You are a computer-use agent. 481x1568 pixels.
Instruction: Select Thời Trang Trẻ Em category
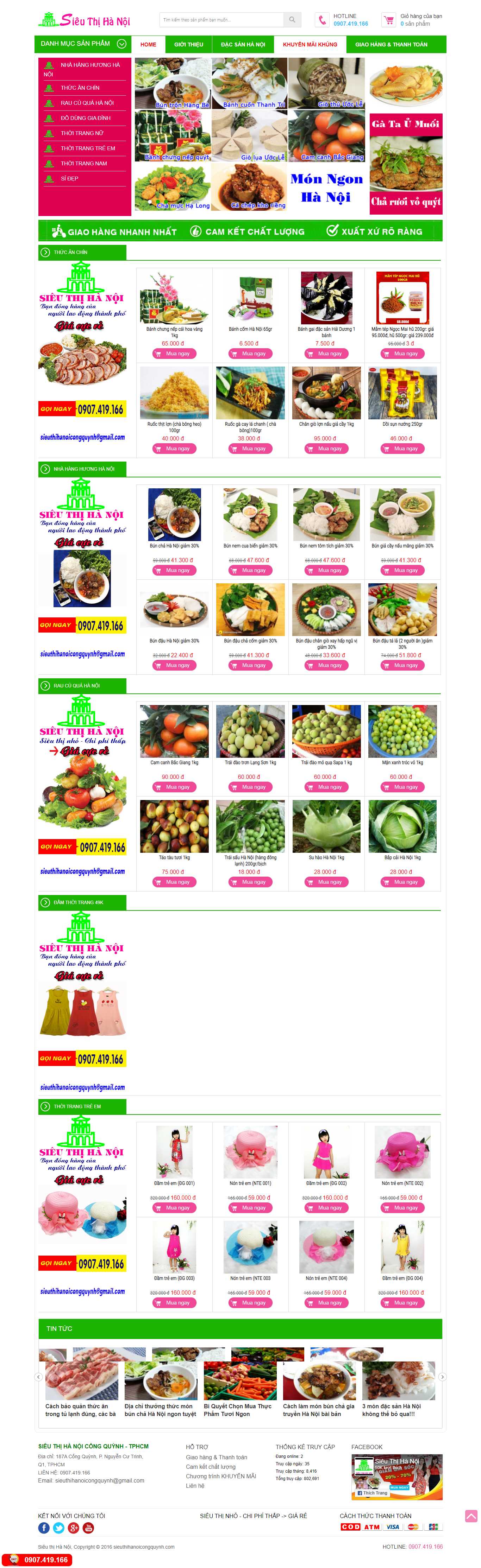point(88,148)
